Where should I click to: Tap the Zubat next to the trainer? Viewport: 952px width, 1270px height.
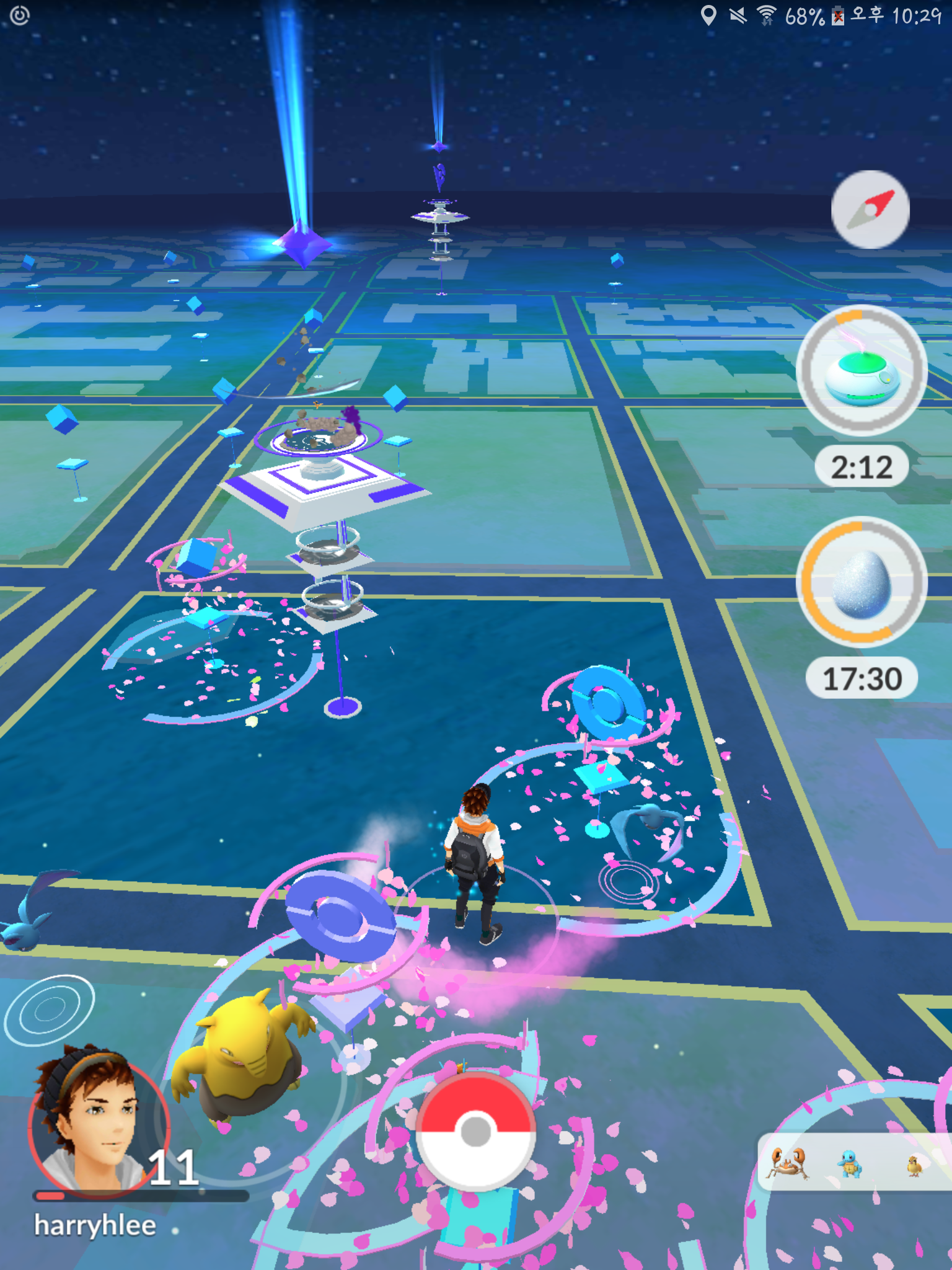click(x=651, y=825)
